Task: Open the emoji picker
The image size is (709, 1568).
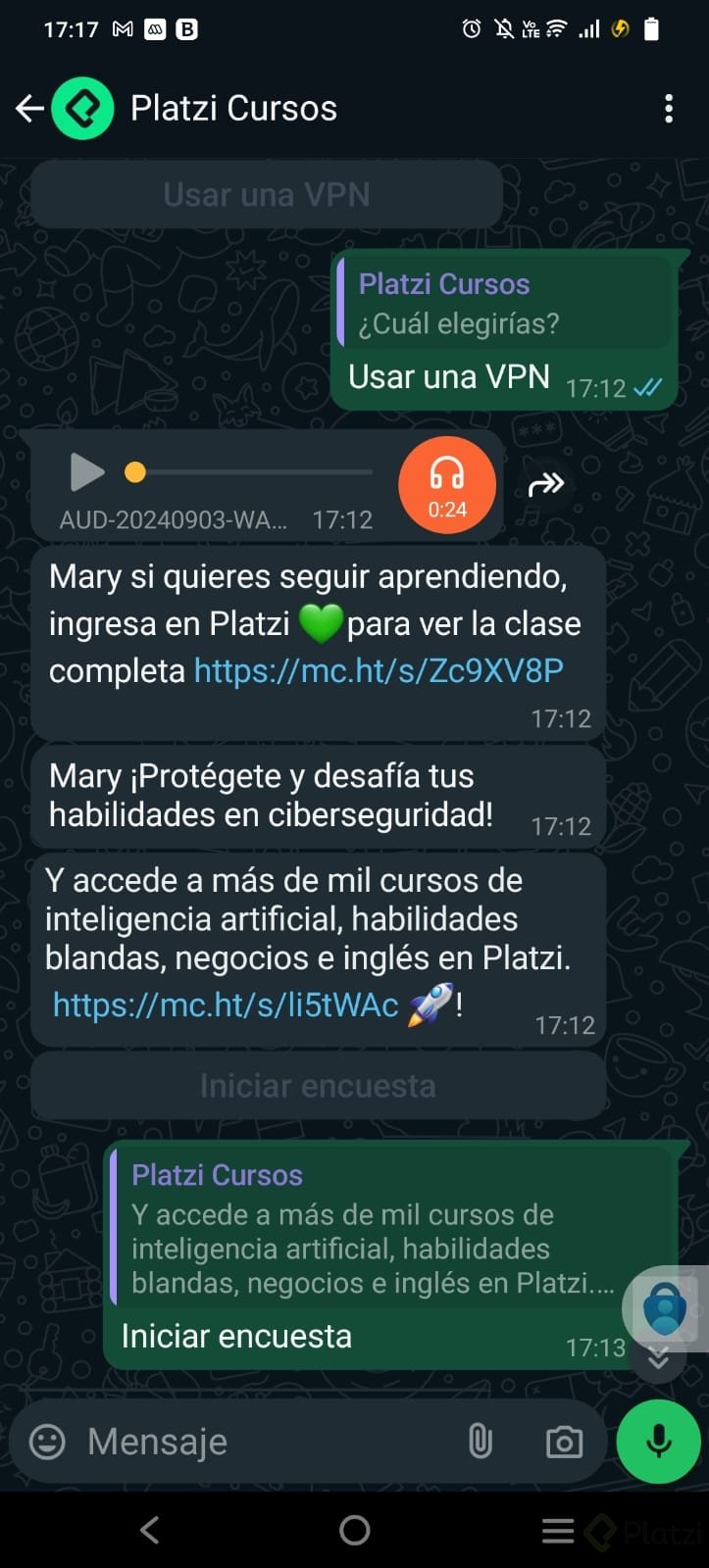Action: point(47,1442)
